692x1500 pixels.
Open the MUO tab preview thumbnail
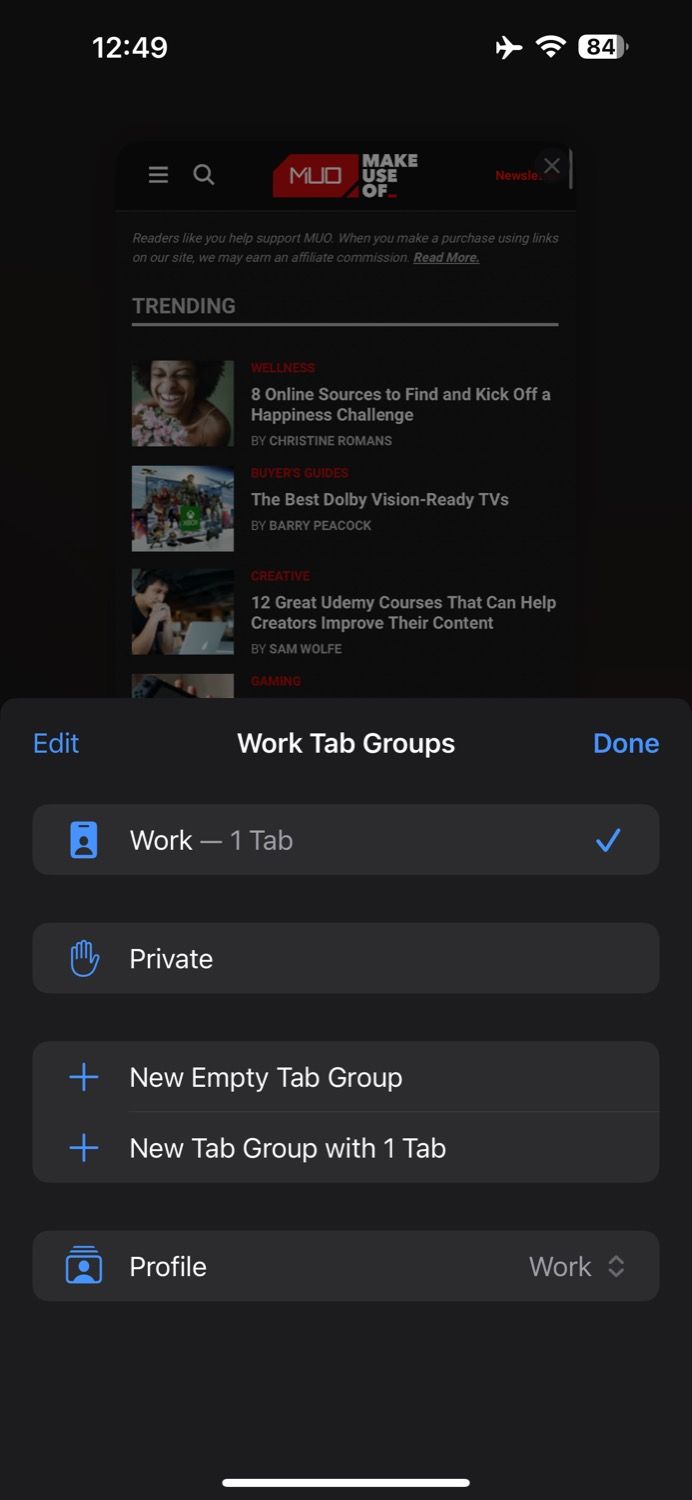click(345, 450)
